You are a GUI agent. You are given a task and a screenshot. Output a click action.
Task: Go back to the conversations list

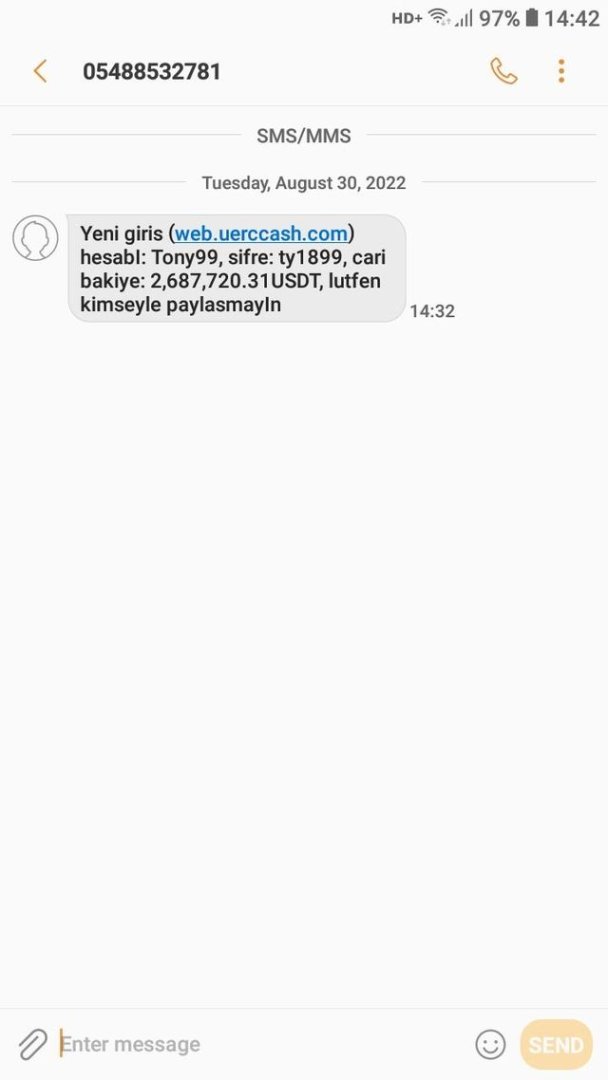point(40,71)
